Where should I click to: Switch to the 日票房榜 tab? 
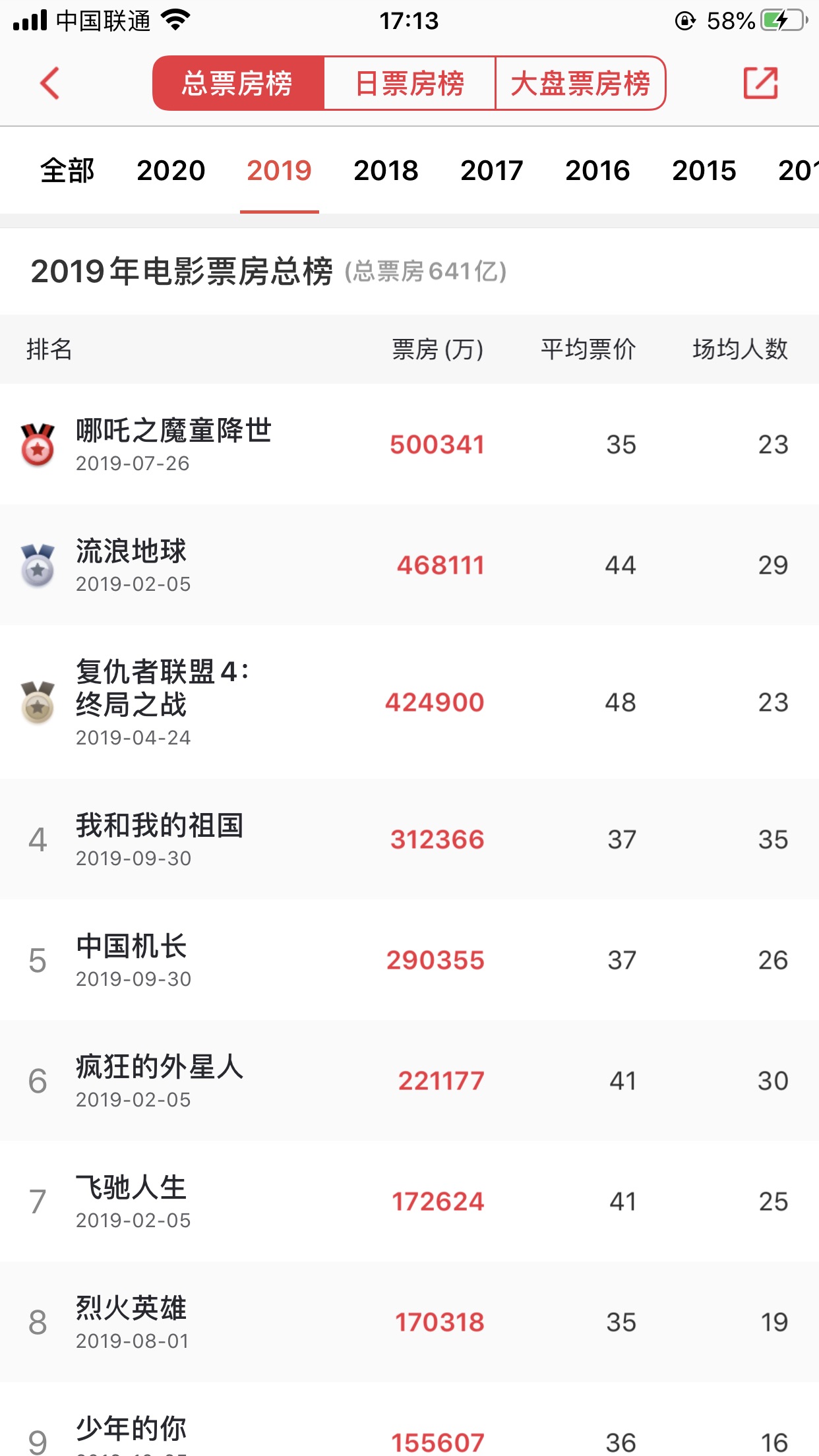pos(409,83)
